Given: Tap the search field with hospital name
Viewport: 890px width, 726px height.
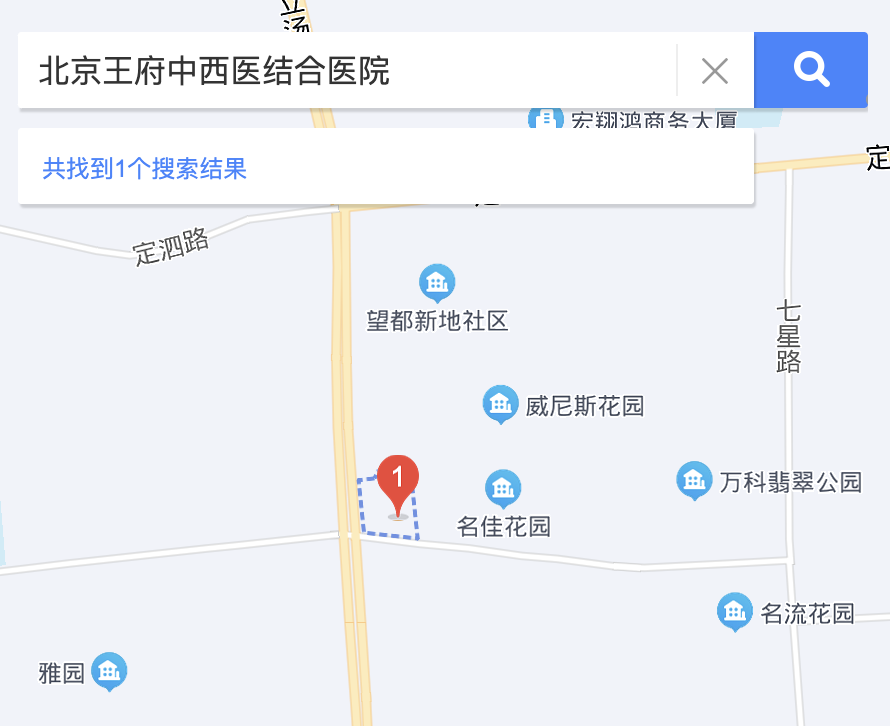Looking at the screenshot, I should 340,70.
